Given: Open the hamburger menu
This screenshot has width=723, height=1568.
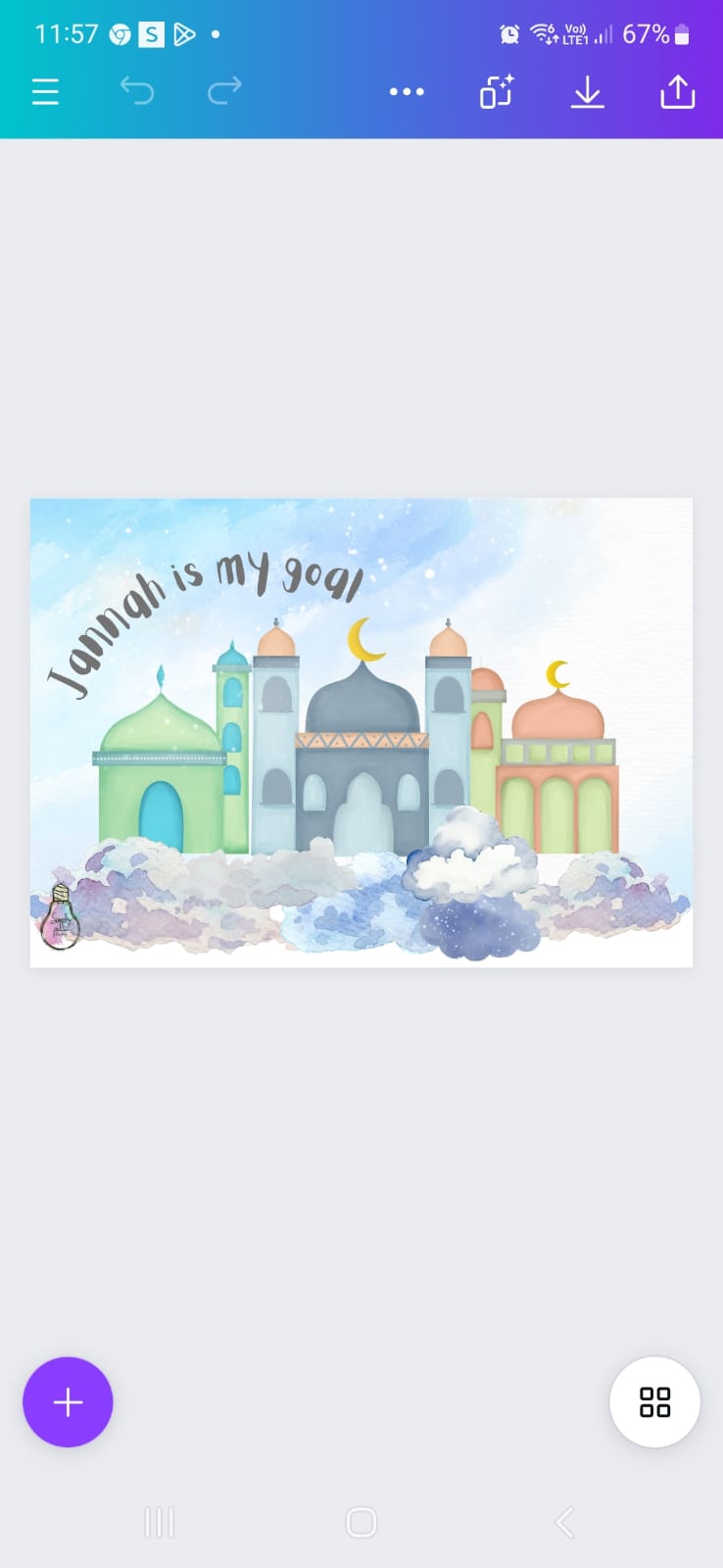Looking at the screenshot, I should [45, 92].
